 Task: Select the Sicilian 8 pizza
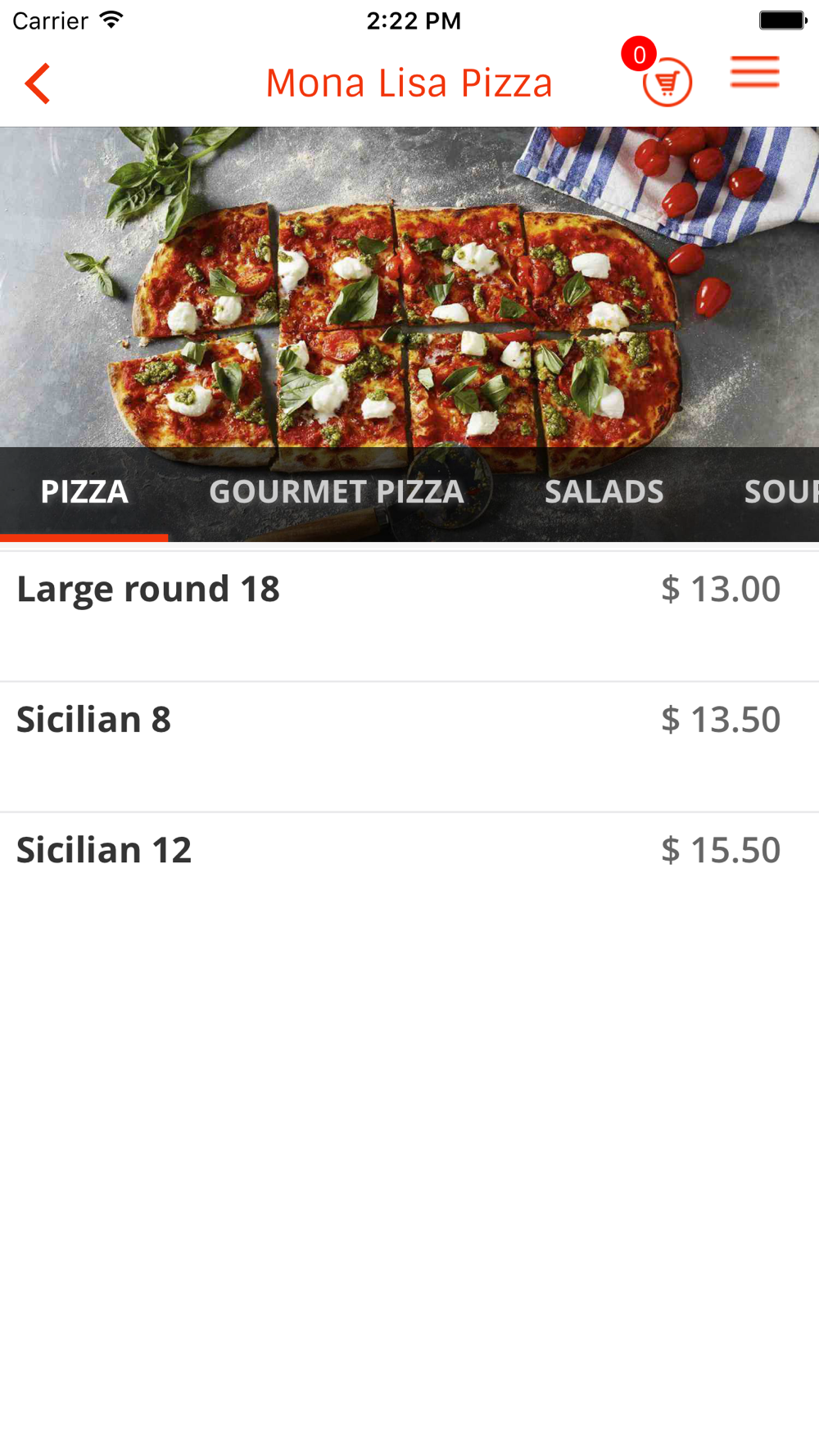(x=398, y=745)
